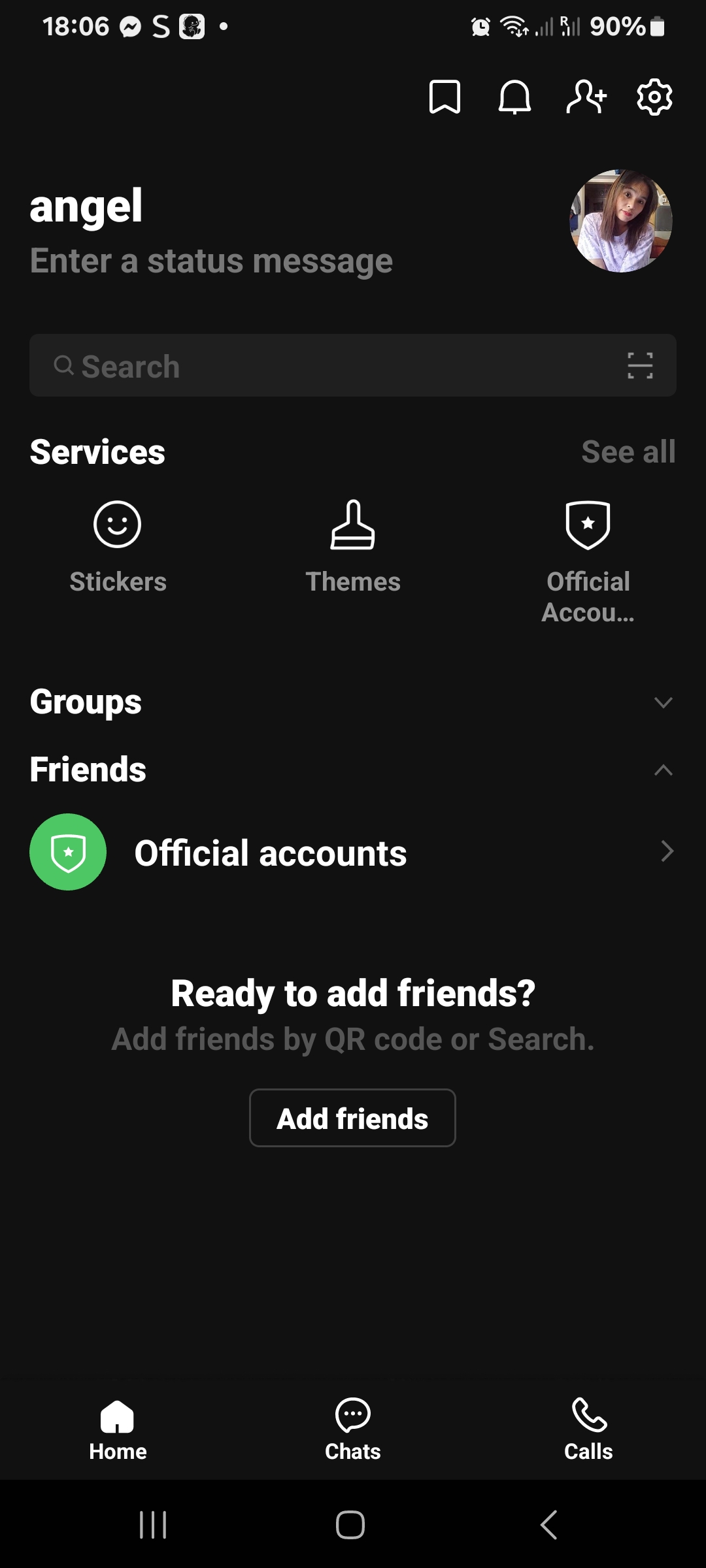
Task: Expand the Groups section
Action: (663, 702)
